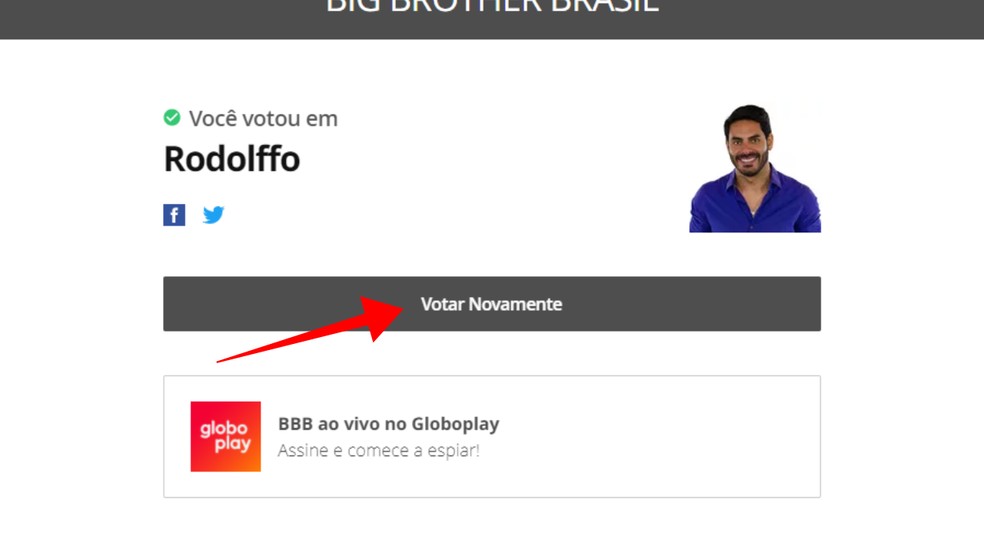Image resolution: width=984 pixels, height=554 pixels.
Task: Share the vote on Twitter
Action: click(213, 215)
